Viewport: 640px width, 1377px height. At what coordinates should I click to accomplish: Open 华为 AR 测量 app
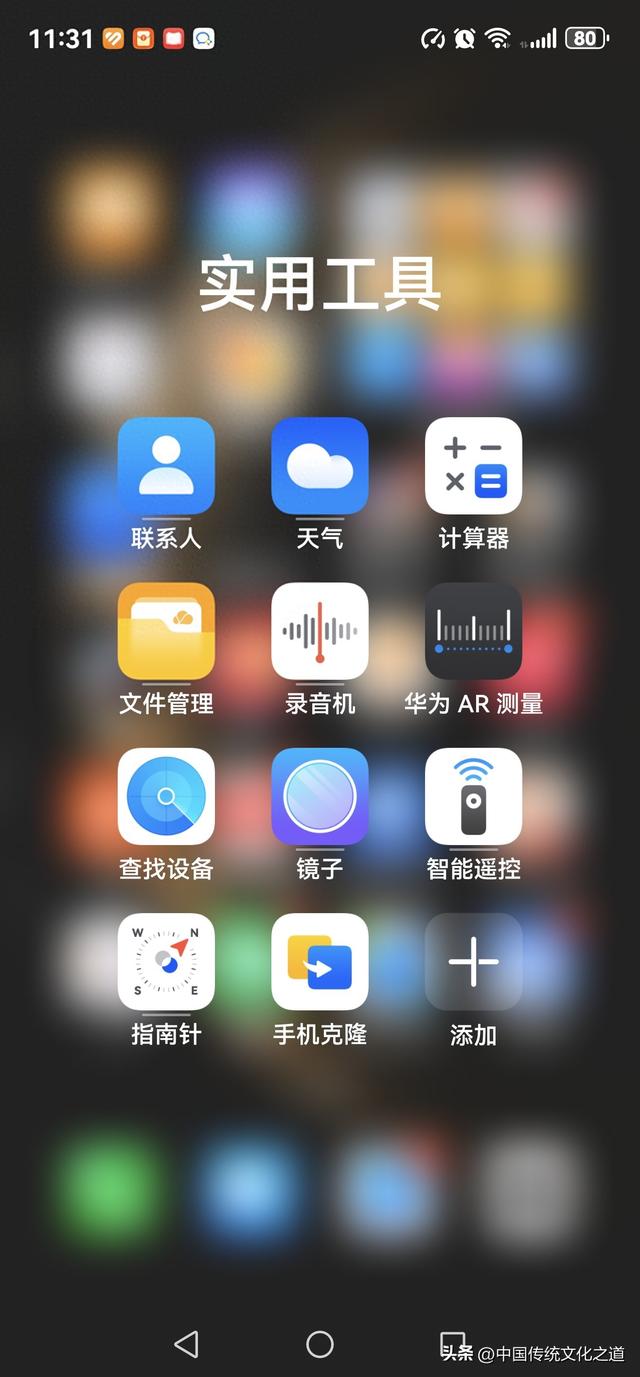[473, 631]
